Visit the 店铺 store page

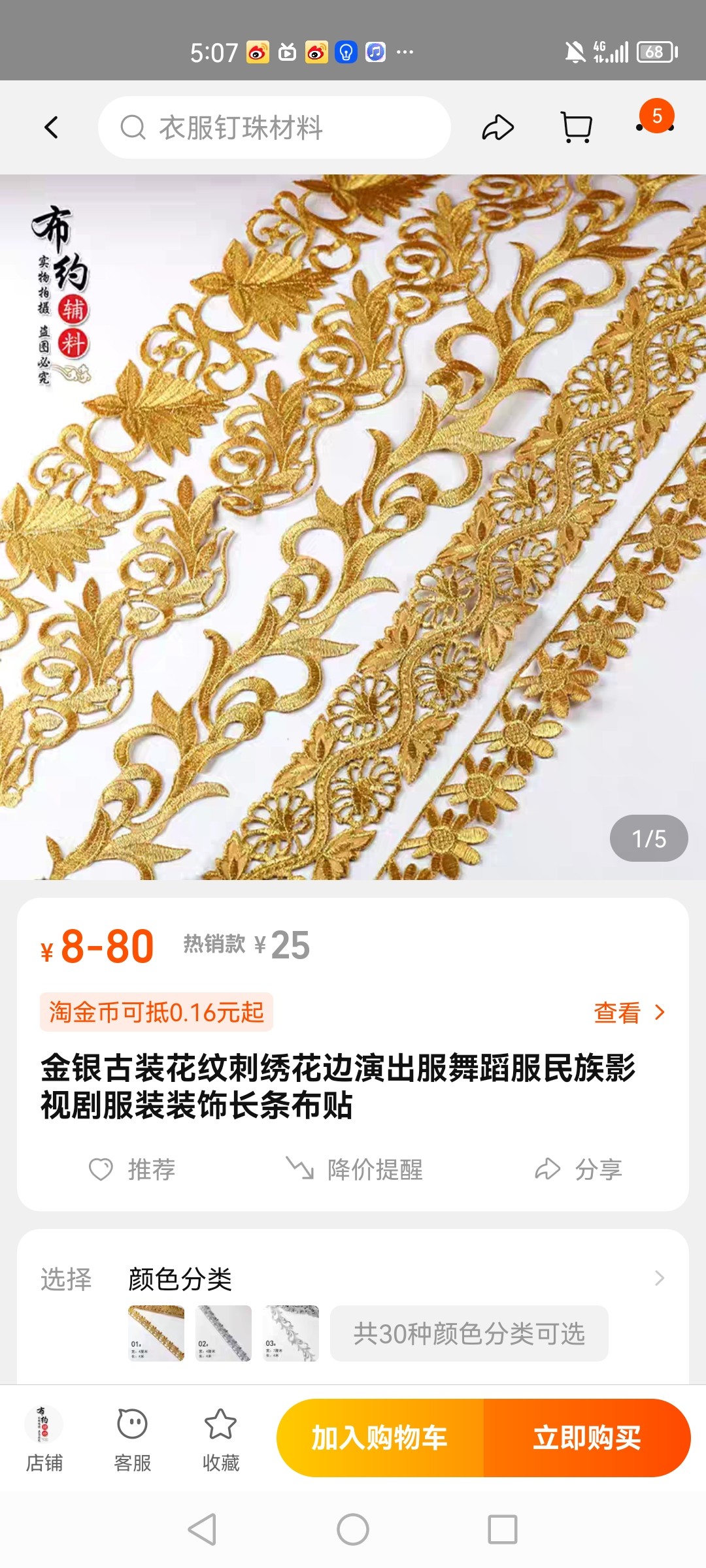tap(44, 1439)
